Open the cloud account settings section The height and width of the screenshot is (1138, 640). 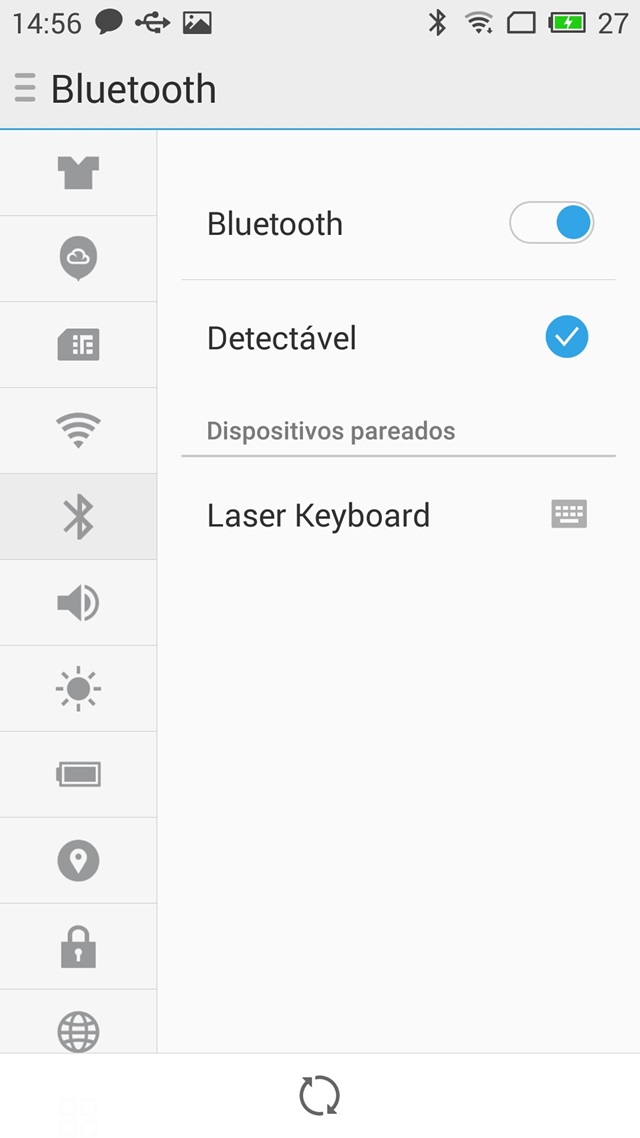(x=78, y=259)
